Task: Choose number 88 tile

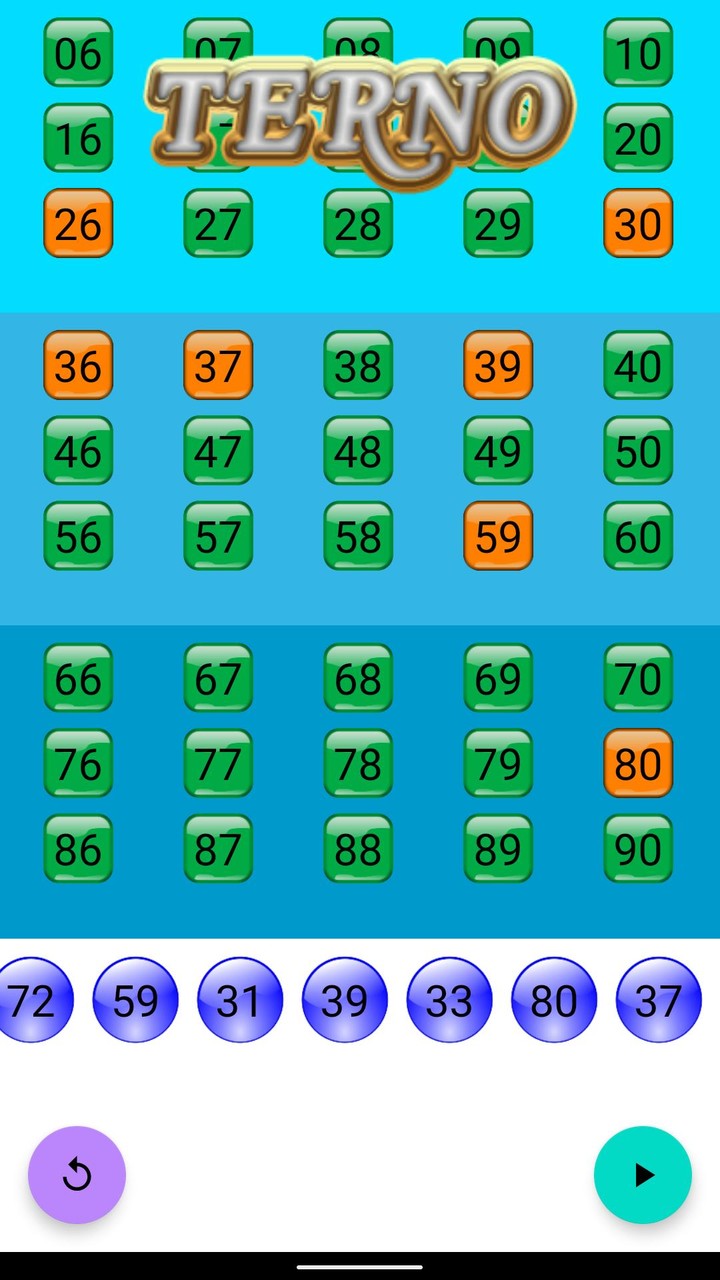Action: coord(358,848)
